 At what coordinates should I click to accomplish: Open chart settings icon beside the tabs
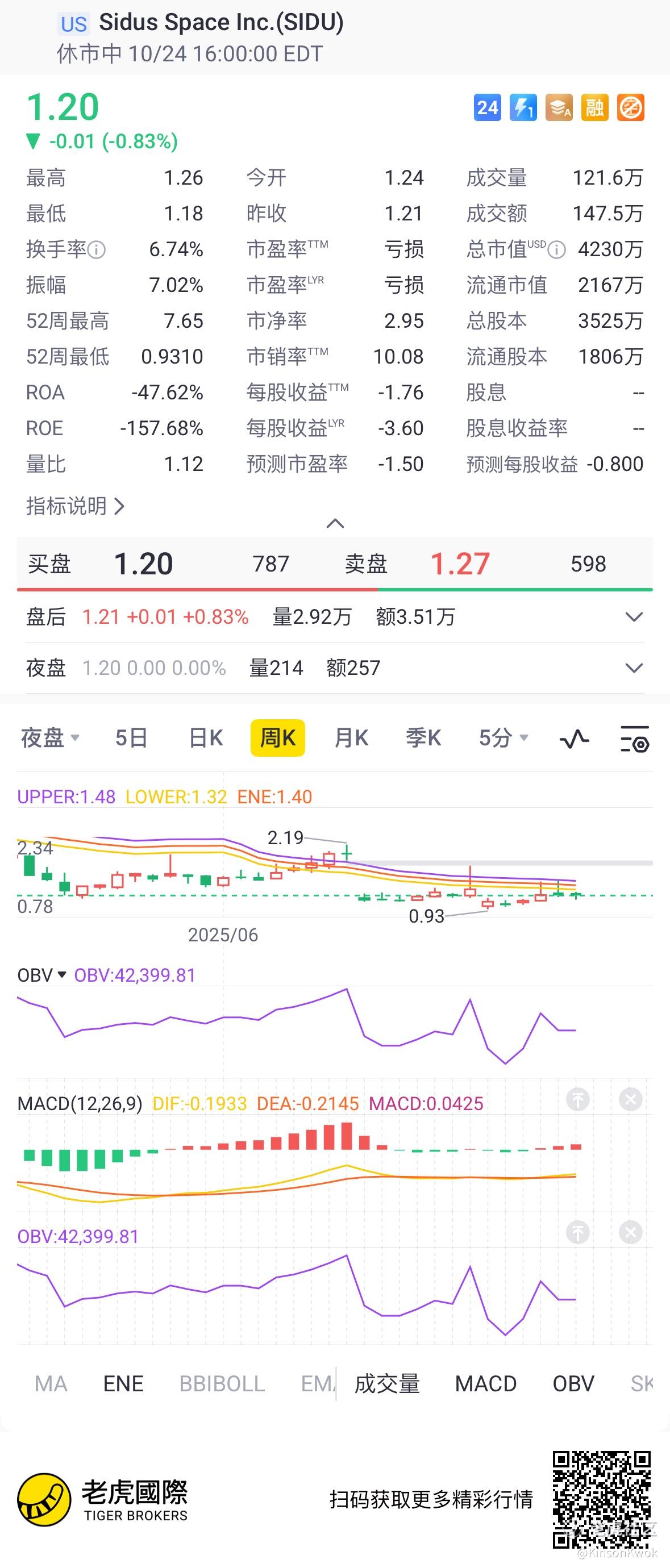[634, 739]
